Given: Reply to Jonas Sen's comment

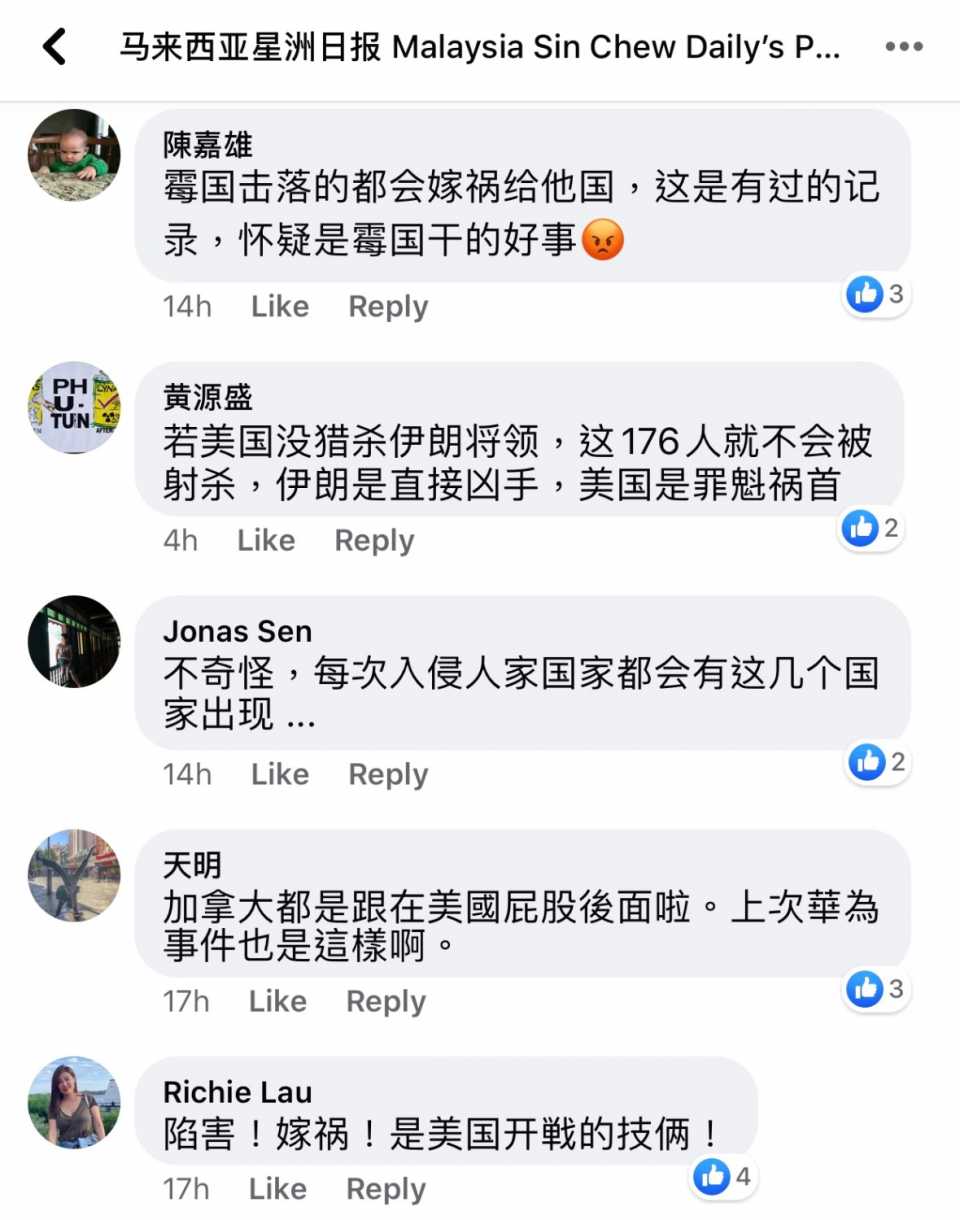Looking at the screenshot, I should [388, 774].
